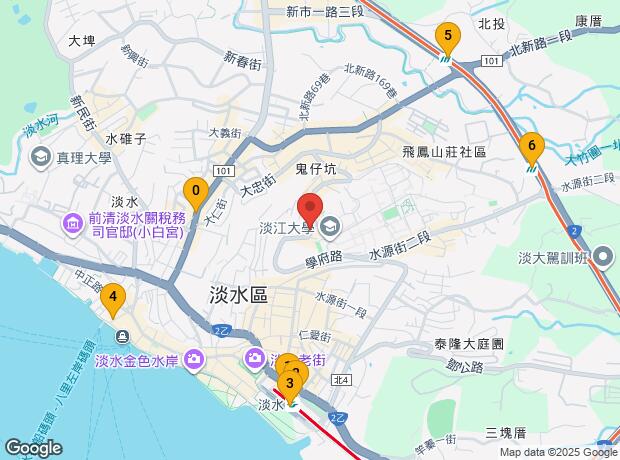Select the orange map marker numbered 0
620x460 pixels.
point(196,194)
